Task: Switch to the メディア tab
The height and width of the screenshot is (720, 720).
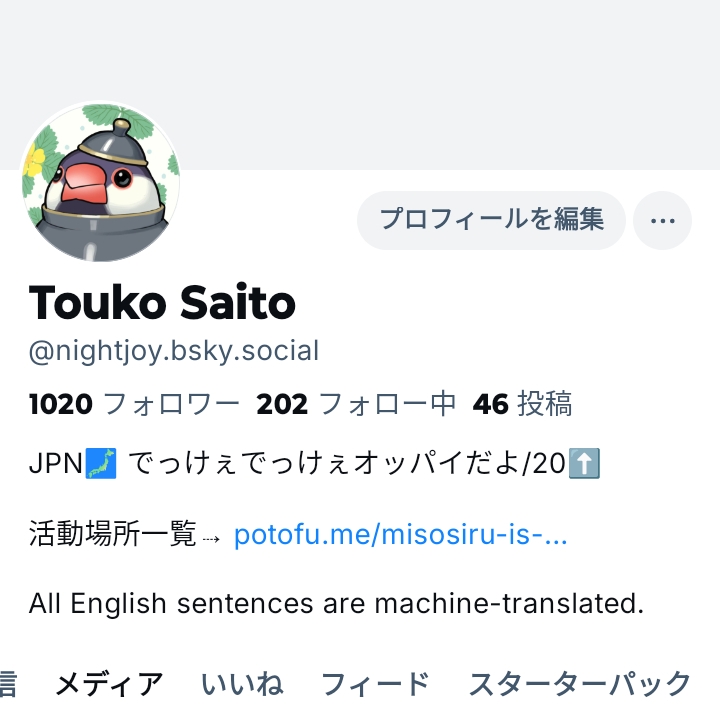Action: tap(108, 684)
